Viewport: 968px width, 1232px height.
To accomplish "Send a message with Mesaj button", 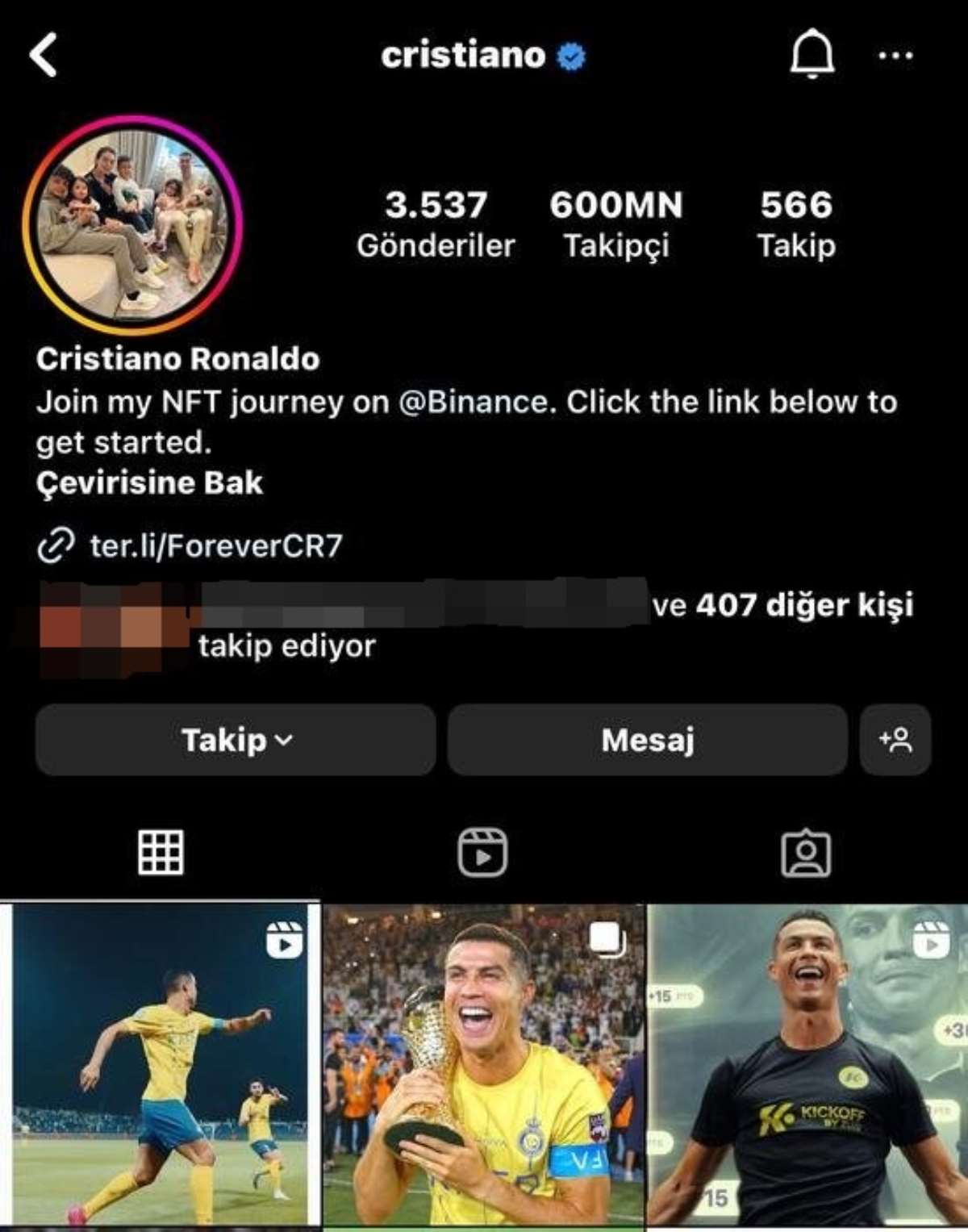I will (648, 740).
